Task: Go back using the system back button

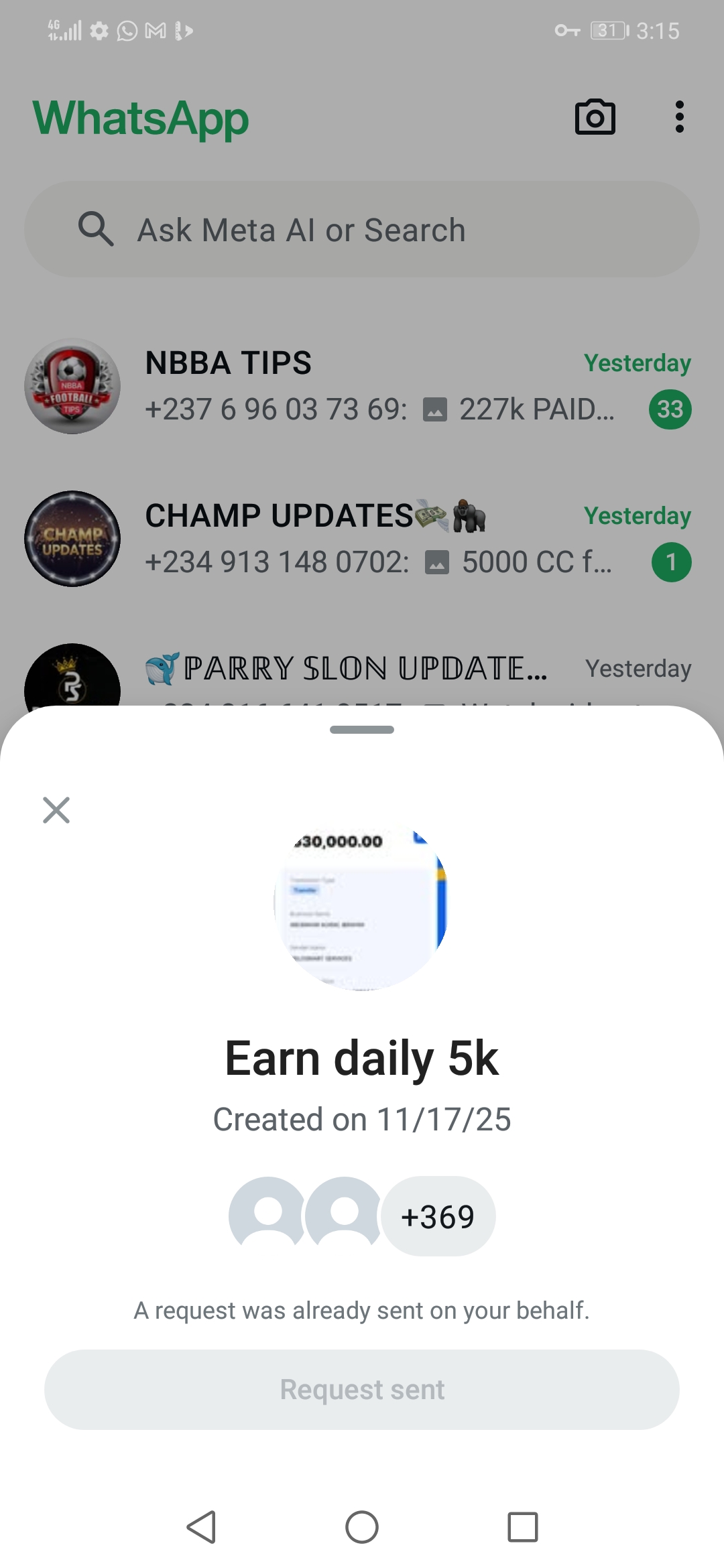Action: tap(201, 1527)
